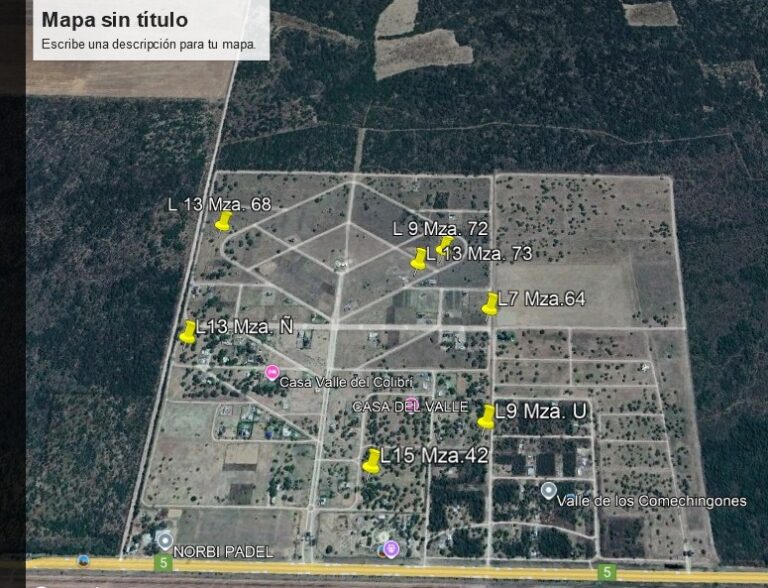
Task: Select the L 13 Mza. 68 pin
Action: (223, 221)
